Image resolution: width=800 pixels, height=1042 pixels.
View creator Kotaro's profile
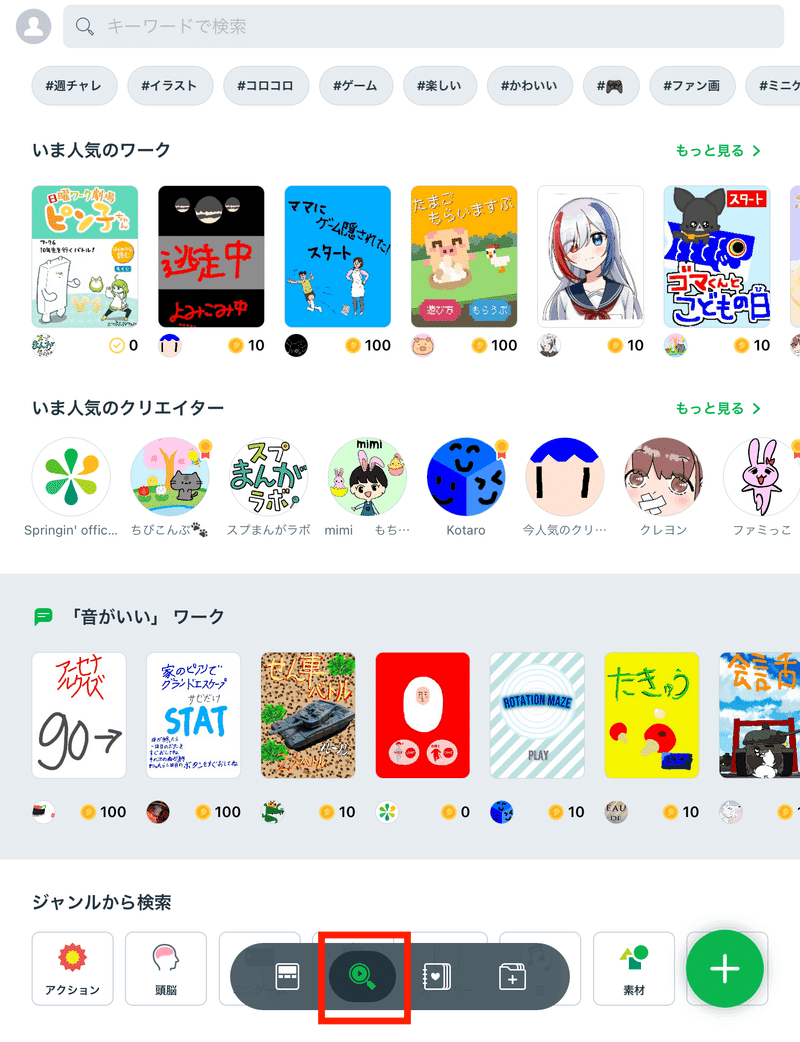click(465, 477)
